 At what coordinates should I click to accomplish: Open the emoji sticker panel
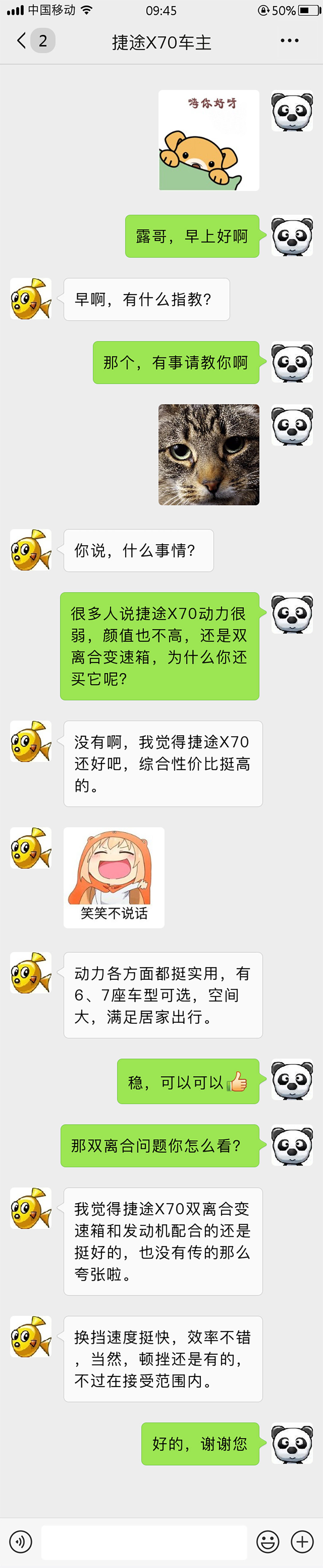point(268,1541)
